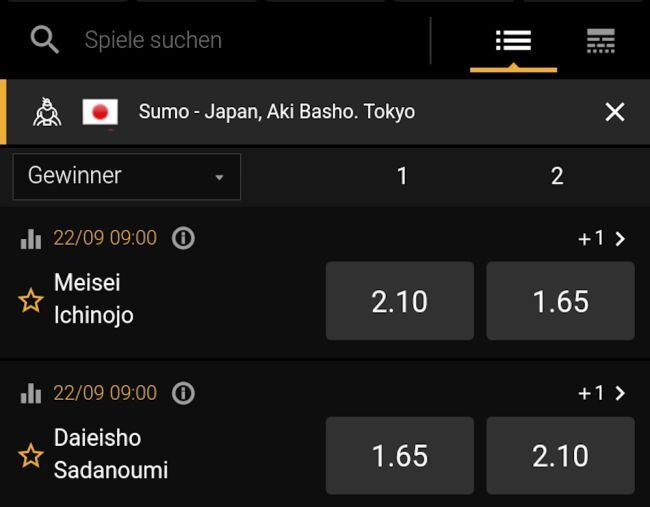Close the Sumo Aki Basho header
The image size is (650, 507).
615,112
